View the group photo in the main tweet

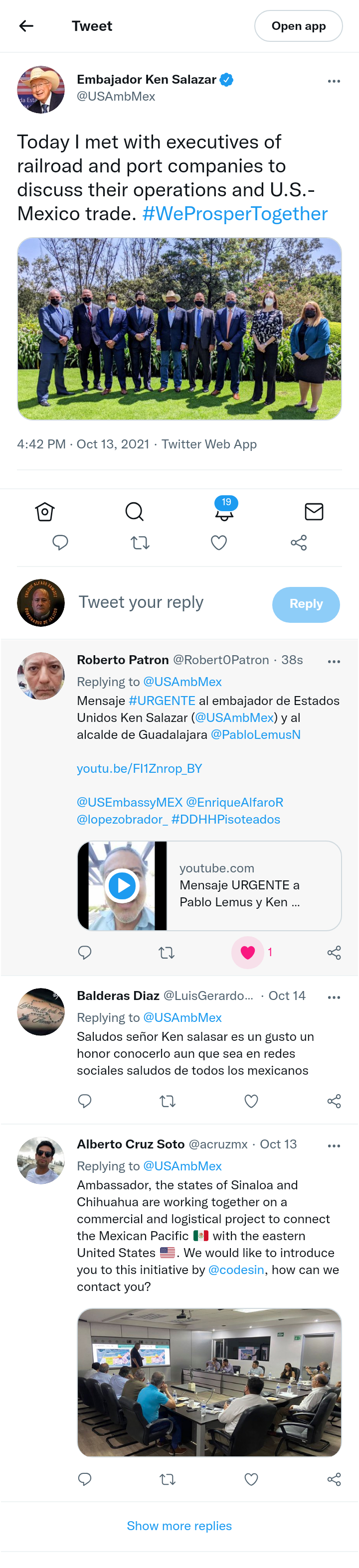click(x=179, y=329)
